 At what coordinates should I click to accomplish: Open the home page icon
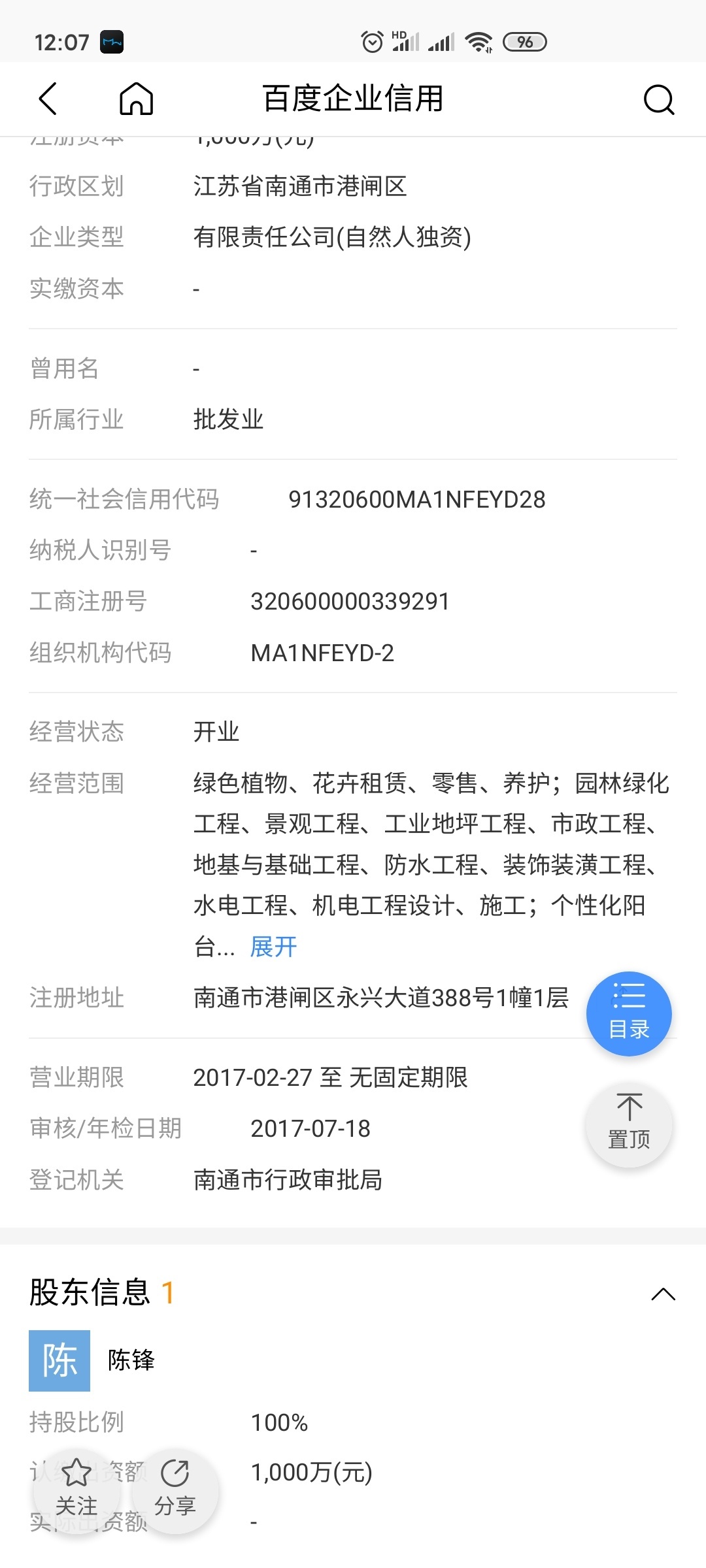point(136,99)
